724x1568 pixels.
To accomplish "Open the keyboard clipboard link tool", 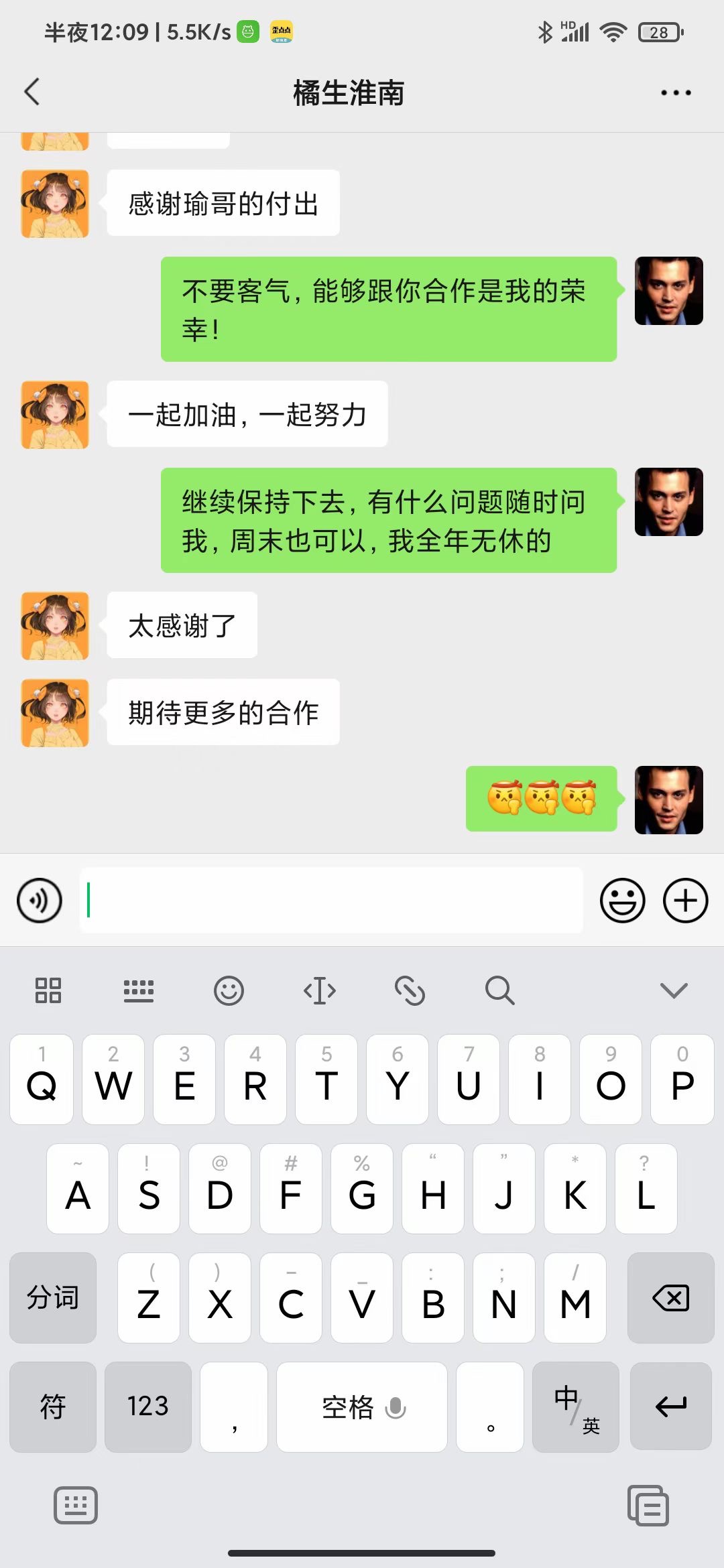I will click(410, 990).
